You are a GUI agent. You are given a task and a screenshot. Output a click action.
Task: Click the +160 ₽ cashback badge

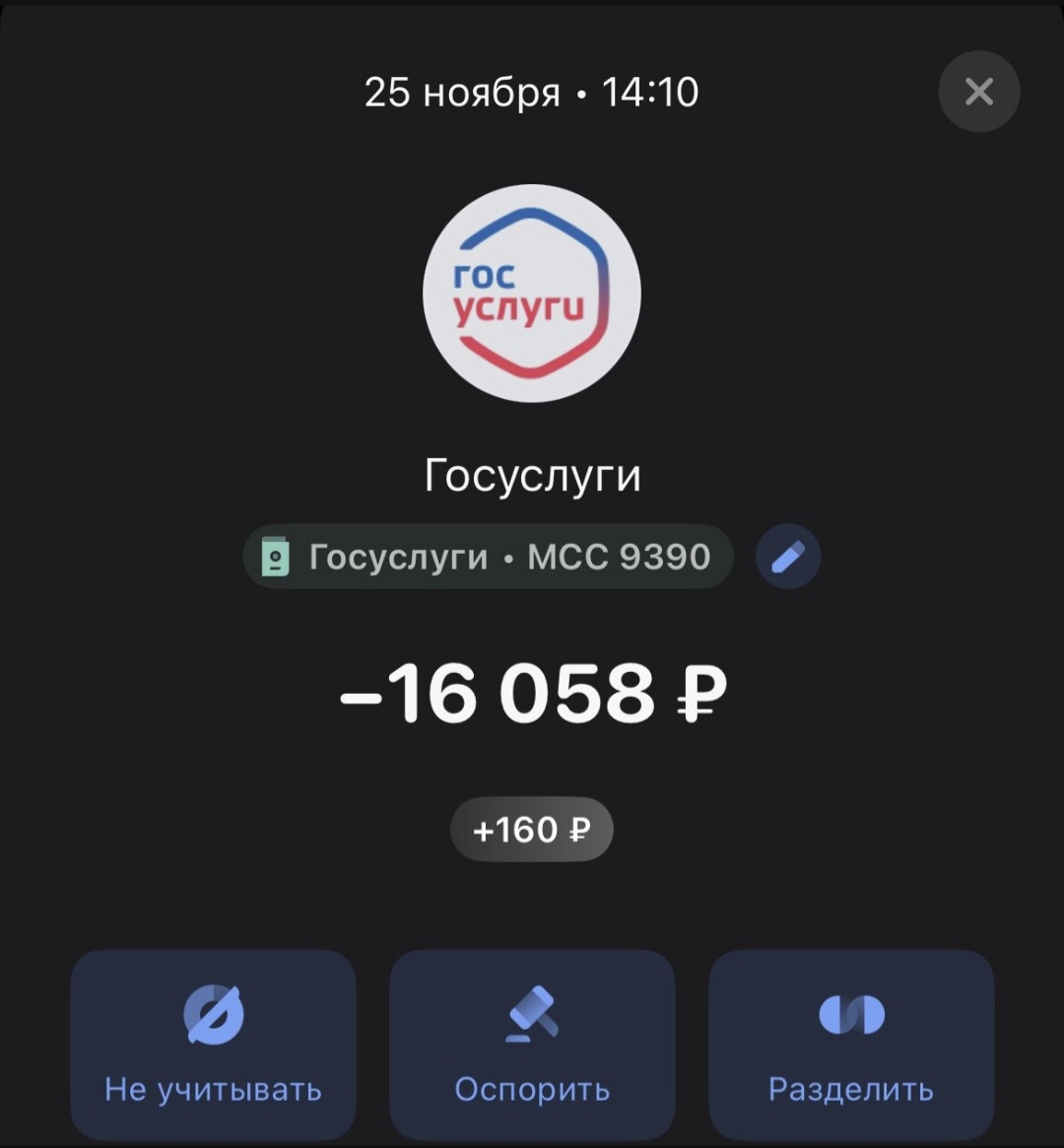(x=532, y=829)
